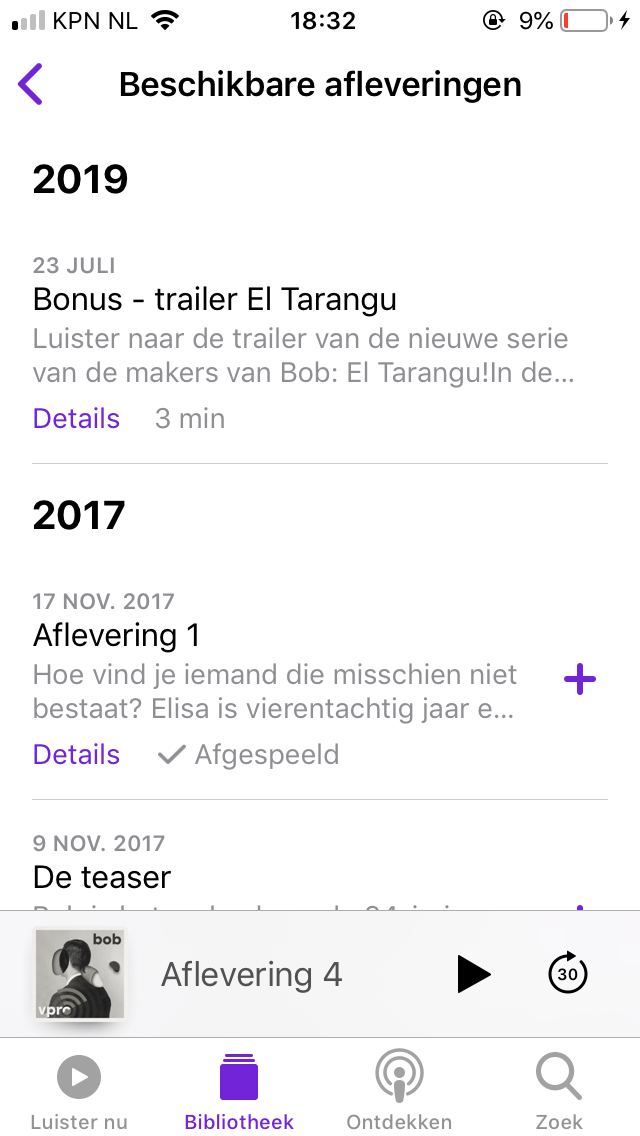The height and width of the screenshot is (1136, 640).
Task: Skip forward 30 seconds in mini player
Action: coord(568,973)
